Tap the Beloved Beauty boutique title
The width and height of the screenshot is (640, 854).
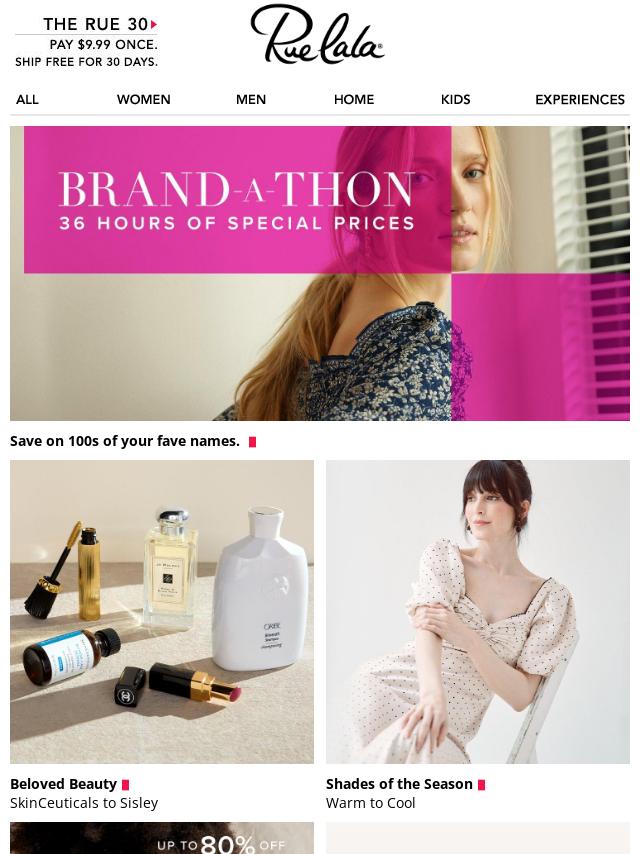(64, 784)
